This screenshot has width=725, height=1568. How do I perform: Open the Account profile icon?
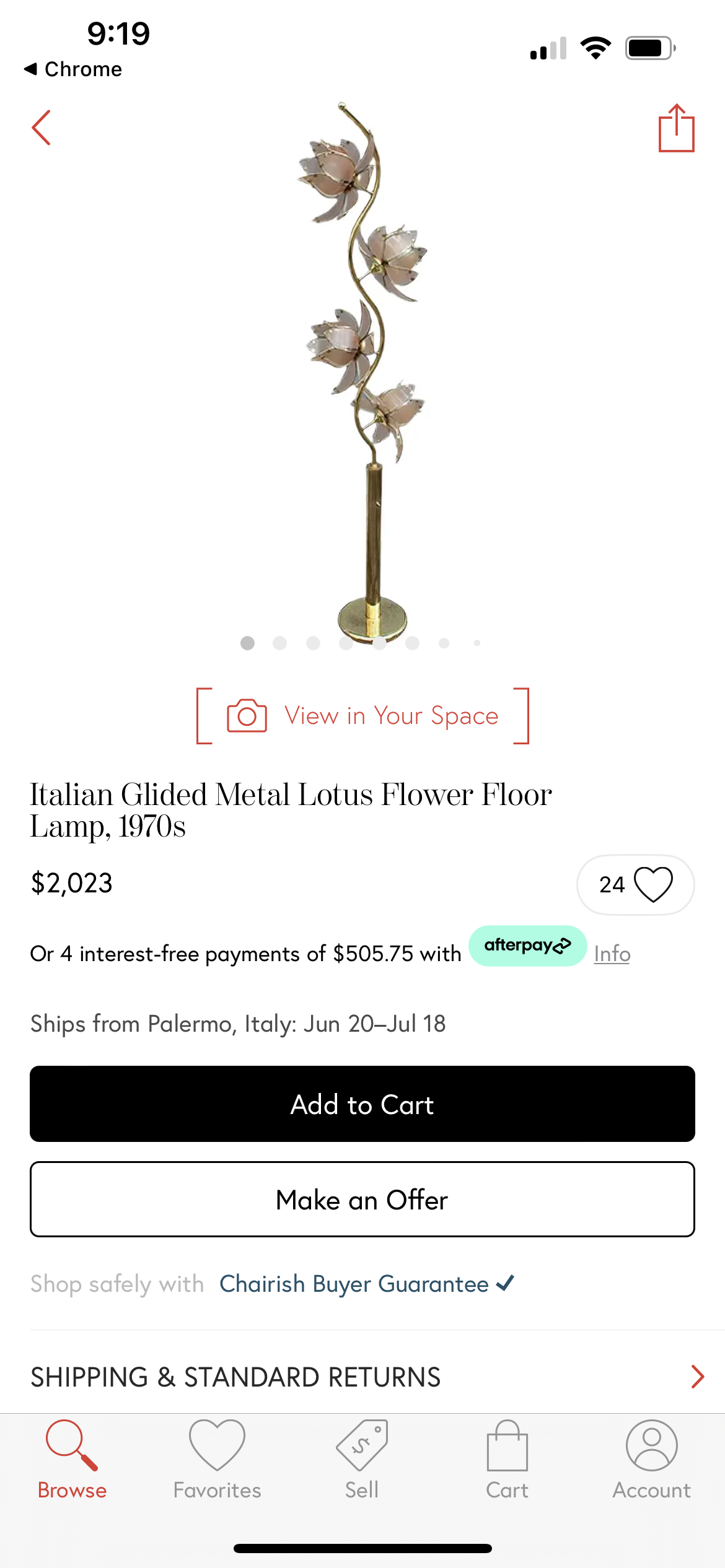point(651,1444)
